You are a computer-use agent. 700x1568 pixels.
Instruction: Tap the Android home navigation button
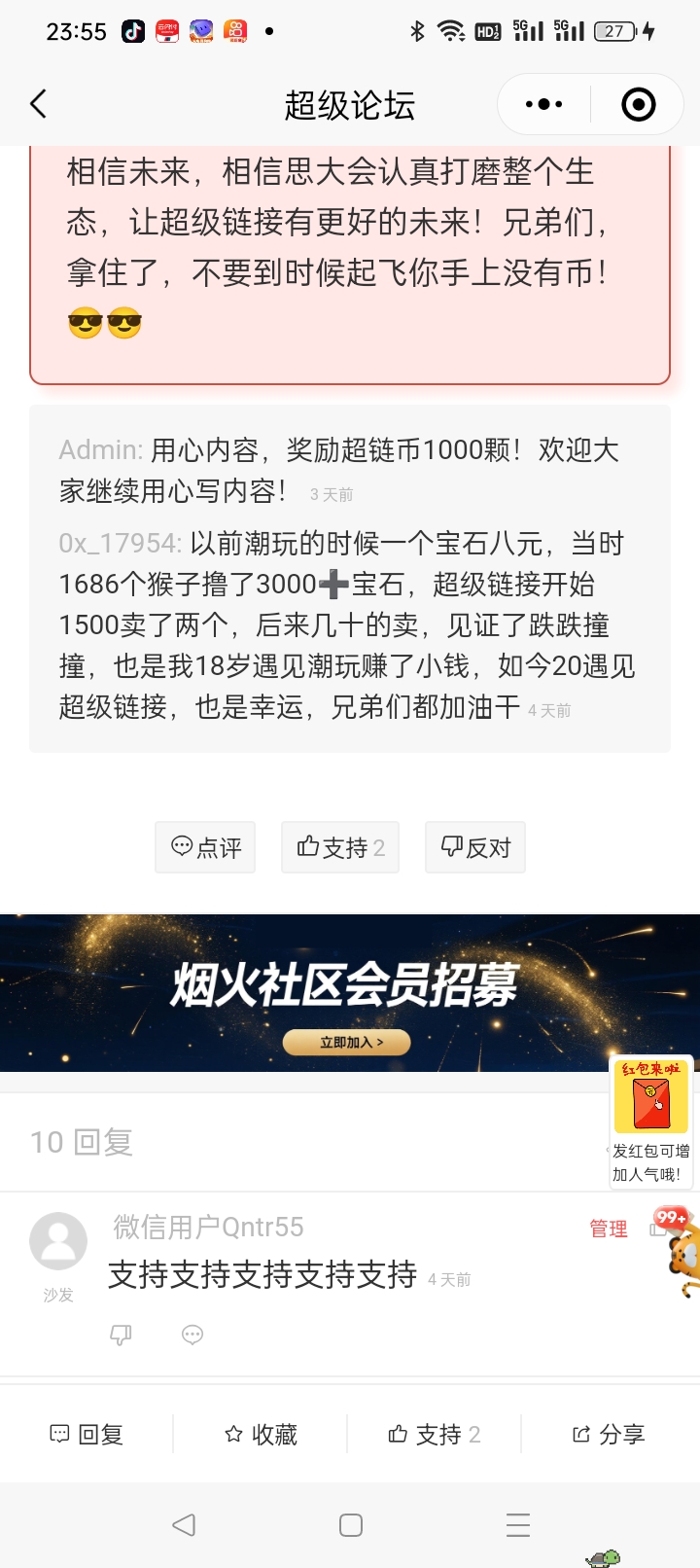tap(350, 1525)
